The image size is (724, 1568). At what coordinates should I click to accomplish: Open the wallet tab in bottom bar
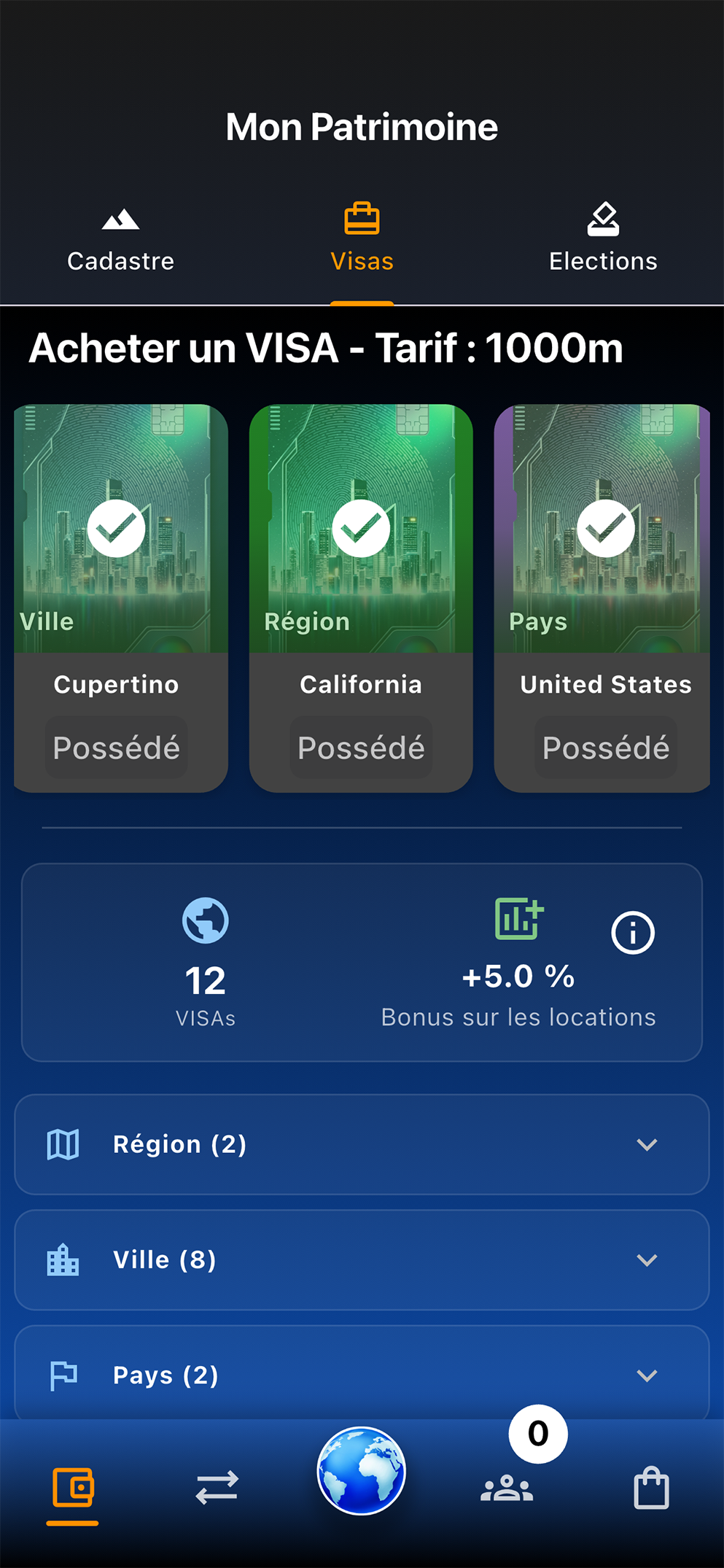pos(73,1488)
